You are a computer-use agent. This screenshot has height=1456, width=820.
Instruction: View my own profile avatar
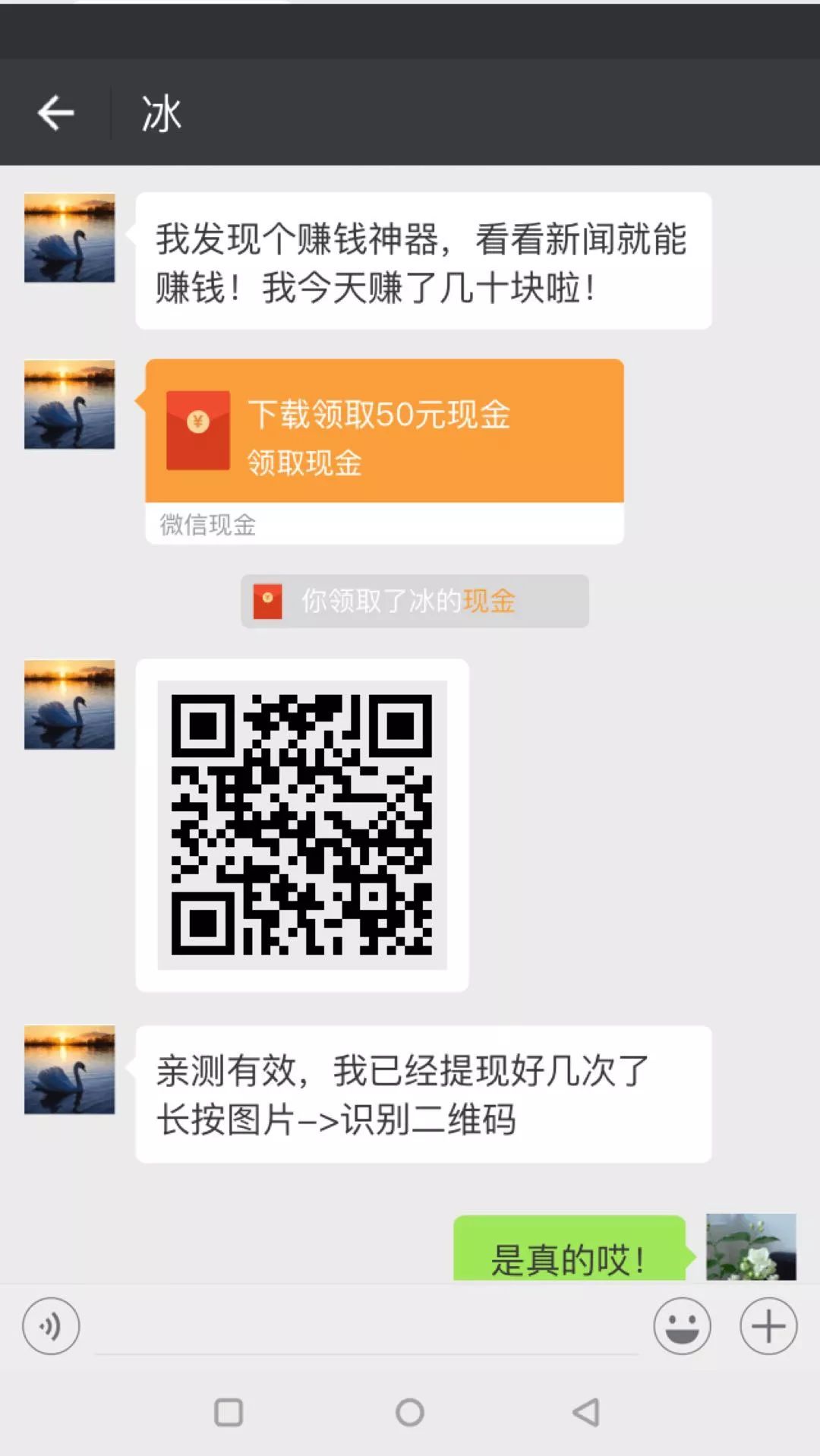[750, 1247]
